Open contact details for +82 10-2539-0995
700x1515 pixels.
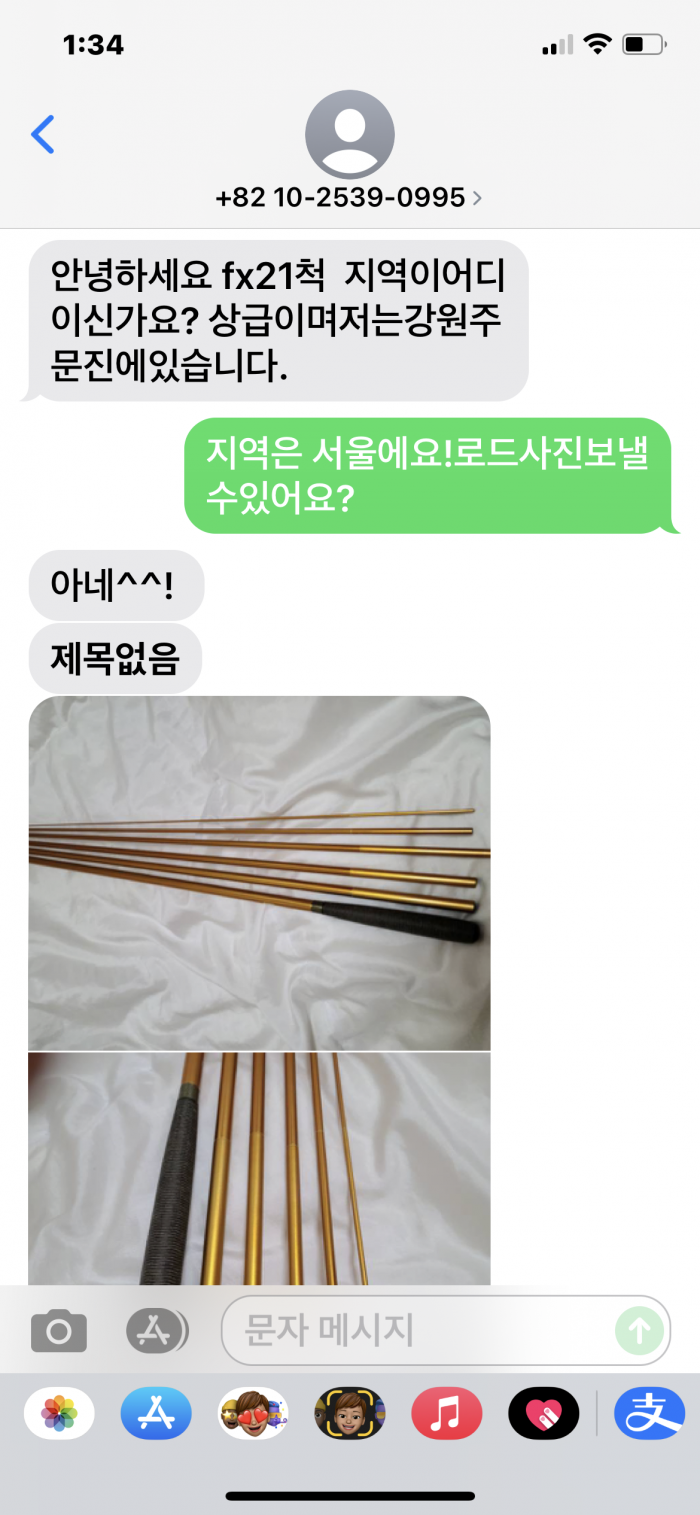[x=349, y=197]
